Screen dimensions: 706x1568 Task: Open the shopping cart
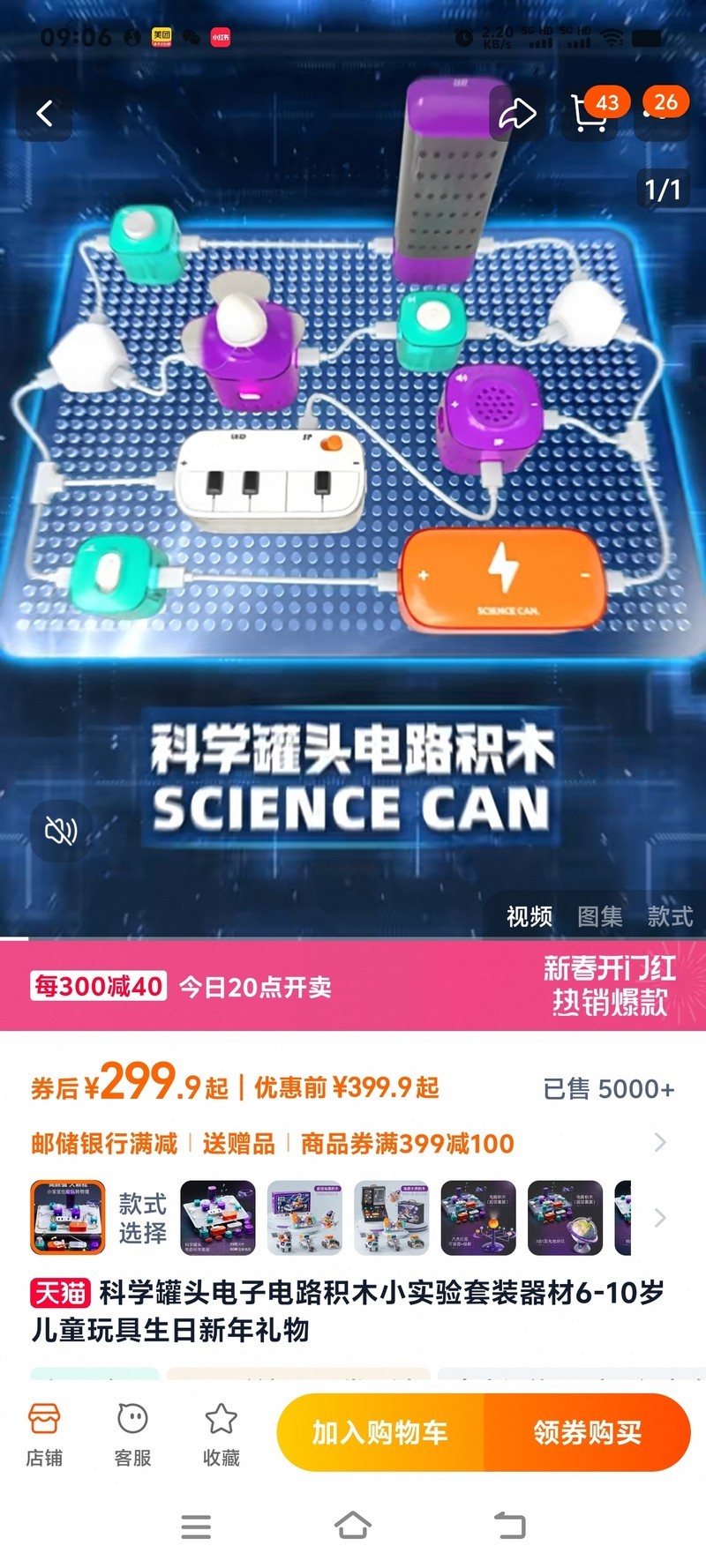pos(590,113)
